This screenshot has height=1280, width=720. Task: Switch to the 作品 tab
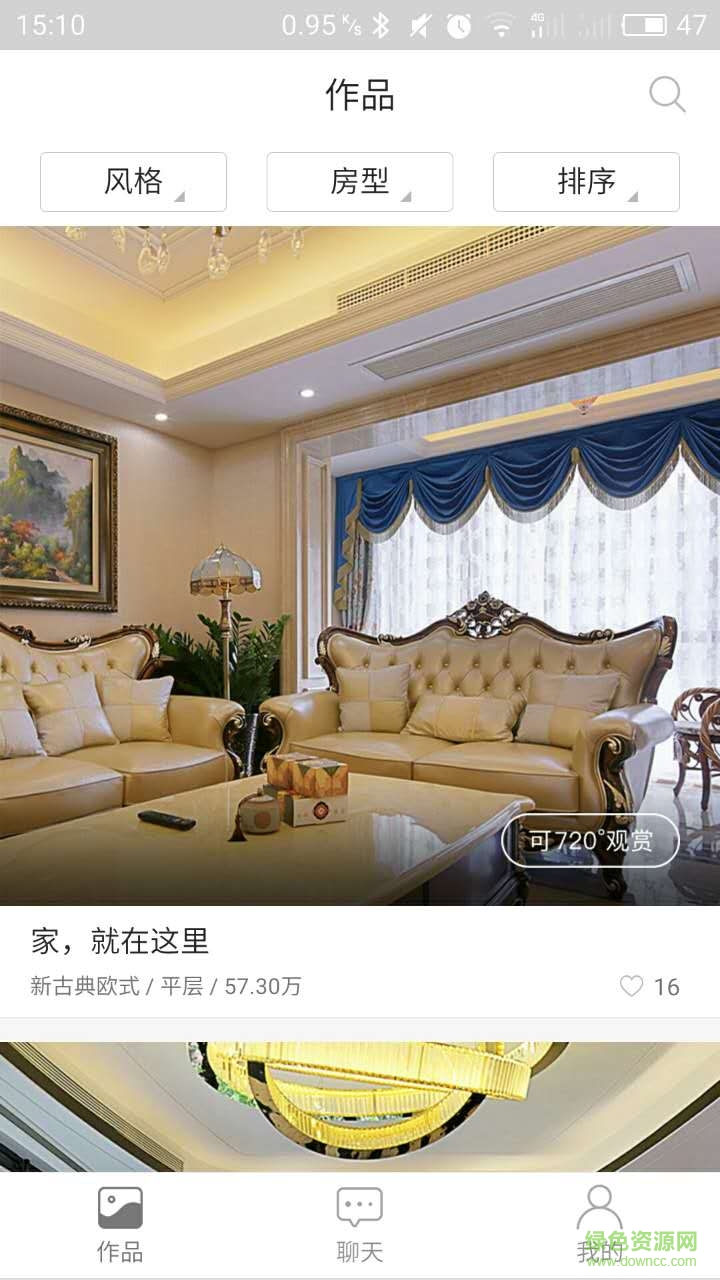(x=120, y=1224)
